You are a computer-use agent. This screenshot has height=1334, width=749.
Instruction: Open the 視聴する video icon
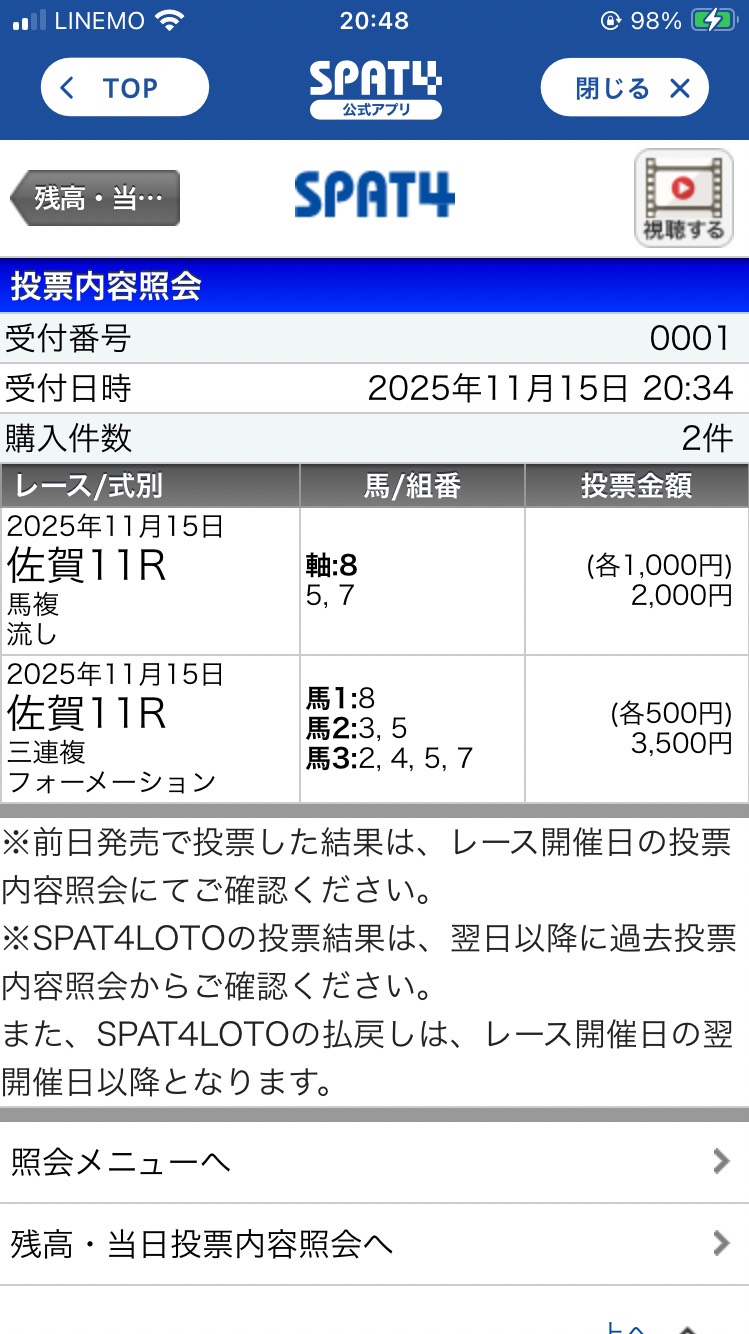(683, 197)
